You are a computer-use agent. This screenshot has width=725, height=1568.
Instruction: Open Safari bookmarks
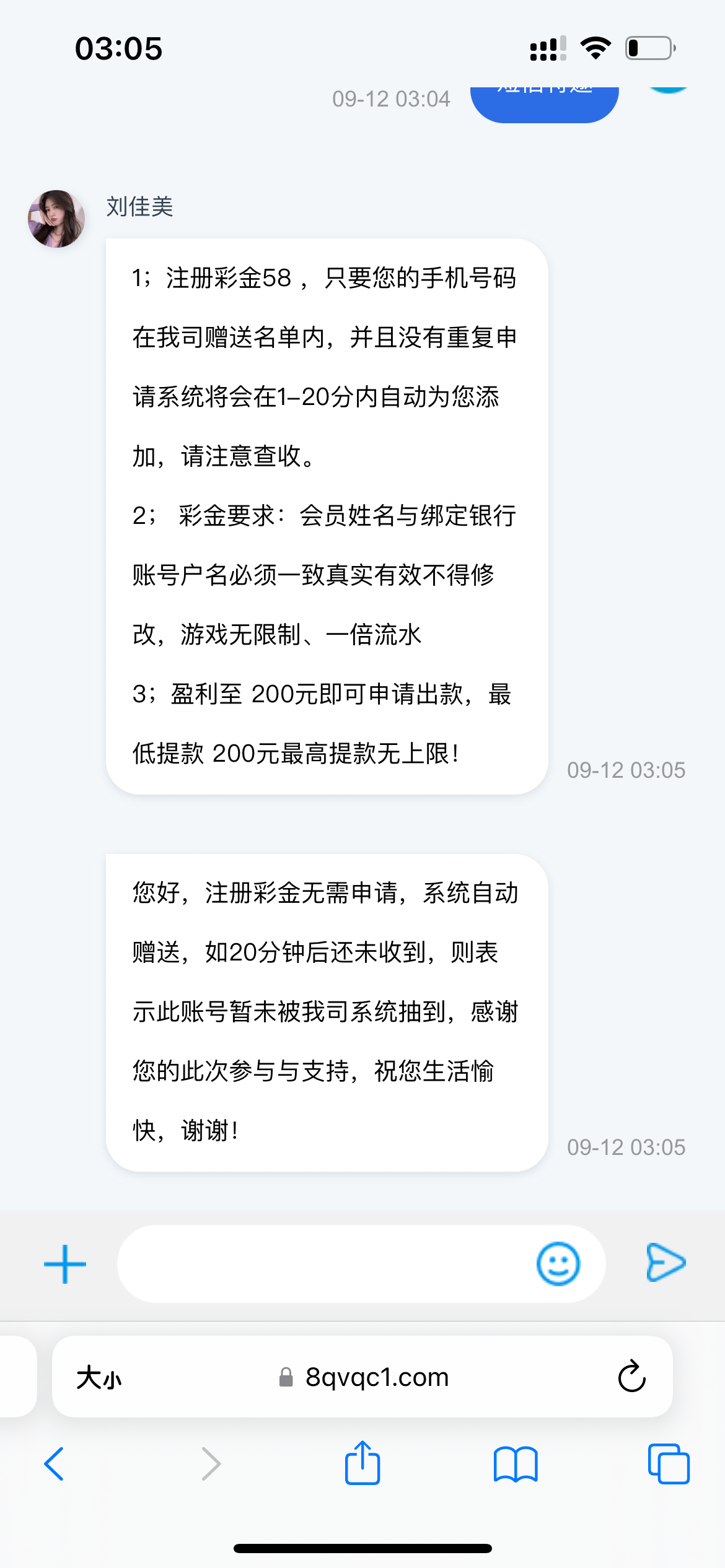516,1464
